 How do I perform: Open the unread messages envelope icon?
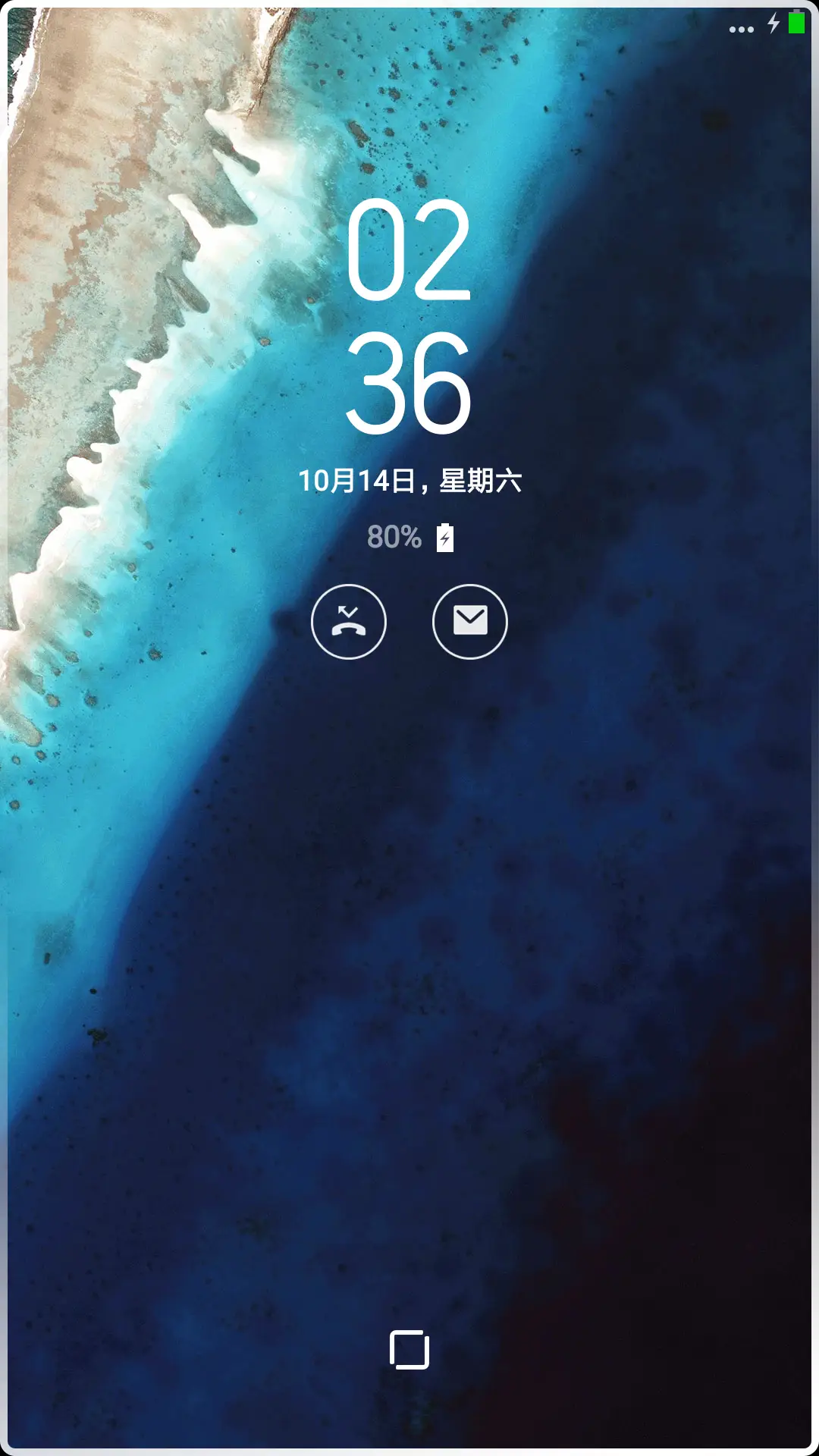[x=470, y=622]
